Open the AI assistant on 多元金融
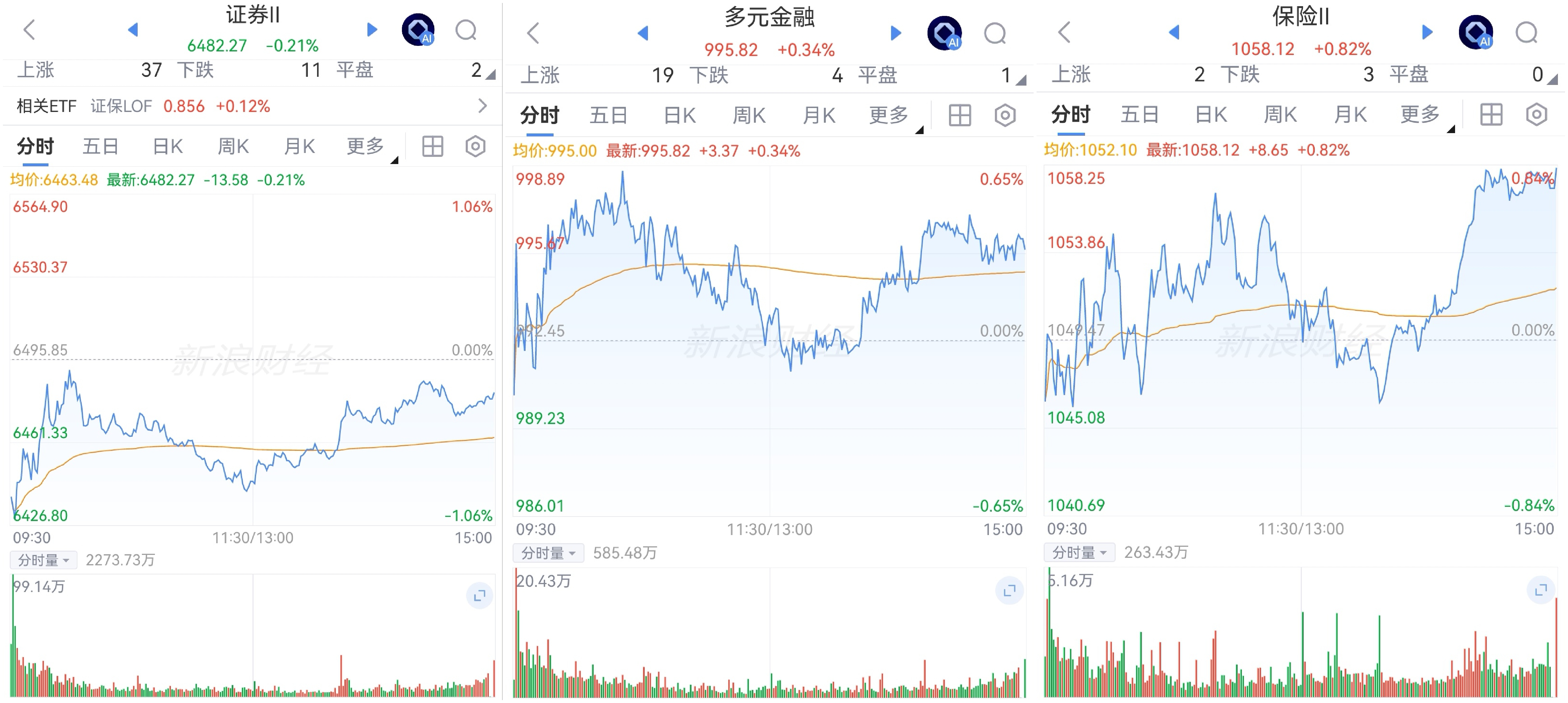The height and width of the screenshot is (703, 1568). (944, 33)
